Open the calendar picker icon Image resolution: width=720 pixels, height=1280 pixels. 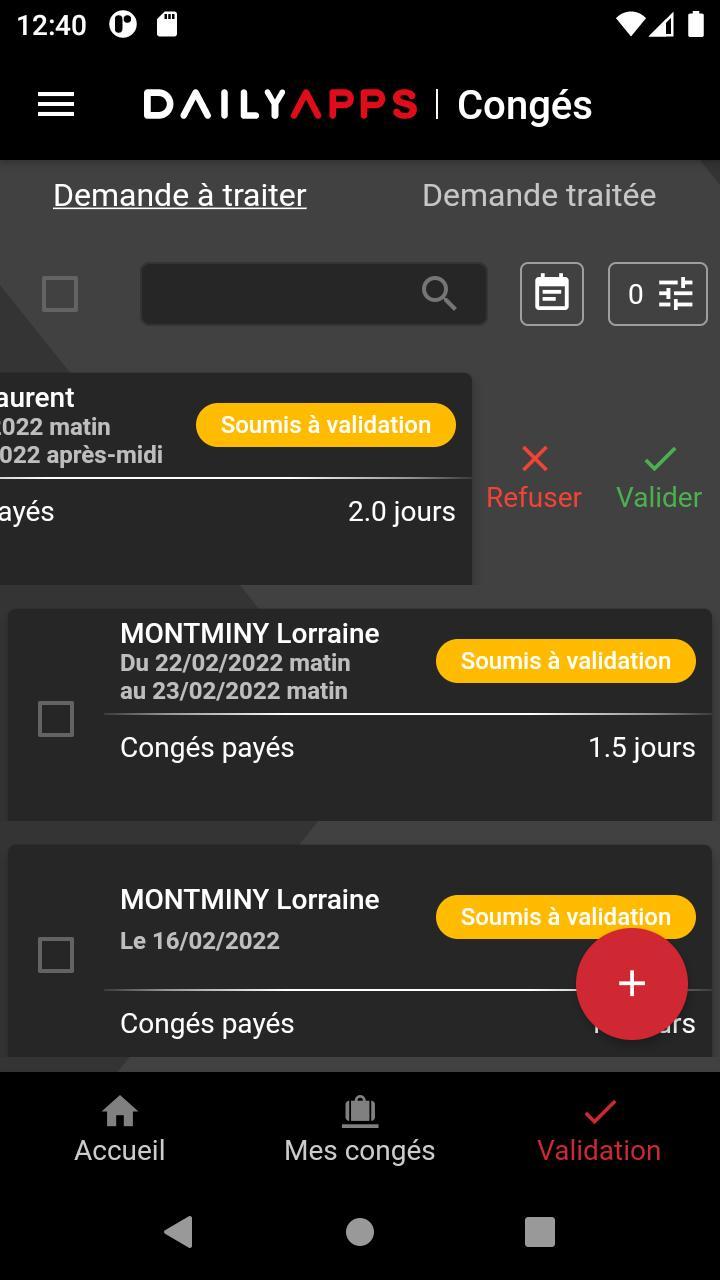click(551, 293)
